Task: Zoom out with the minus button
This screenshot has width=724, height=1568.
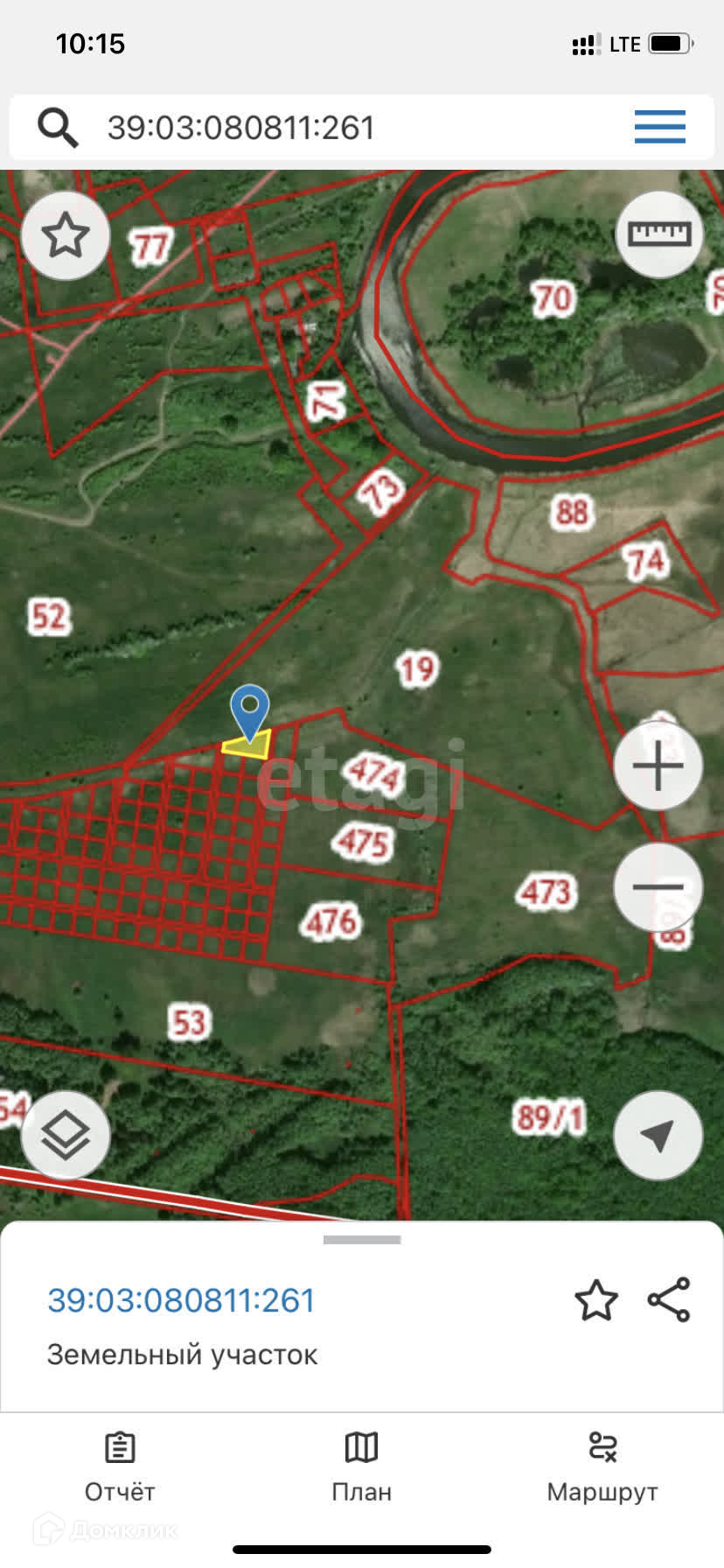Action: click(x=658, y=886)
